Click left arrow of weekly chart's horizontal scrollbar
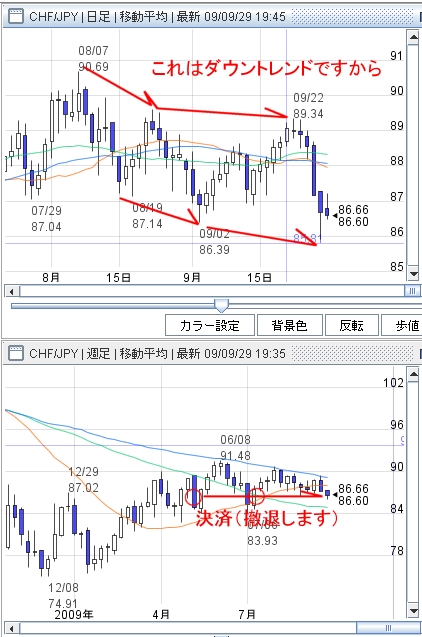422x637 pixels. pos(11,628)
